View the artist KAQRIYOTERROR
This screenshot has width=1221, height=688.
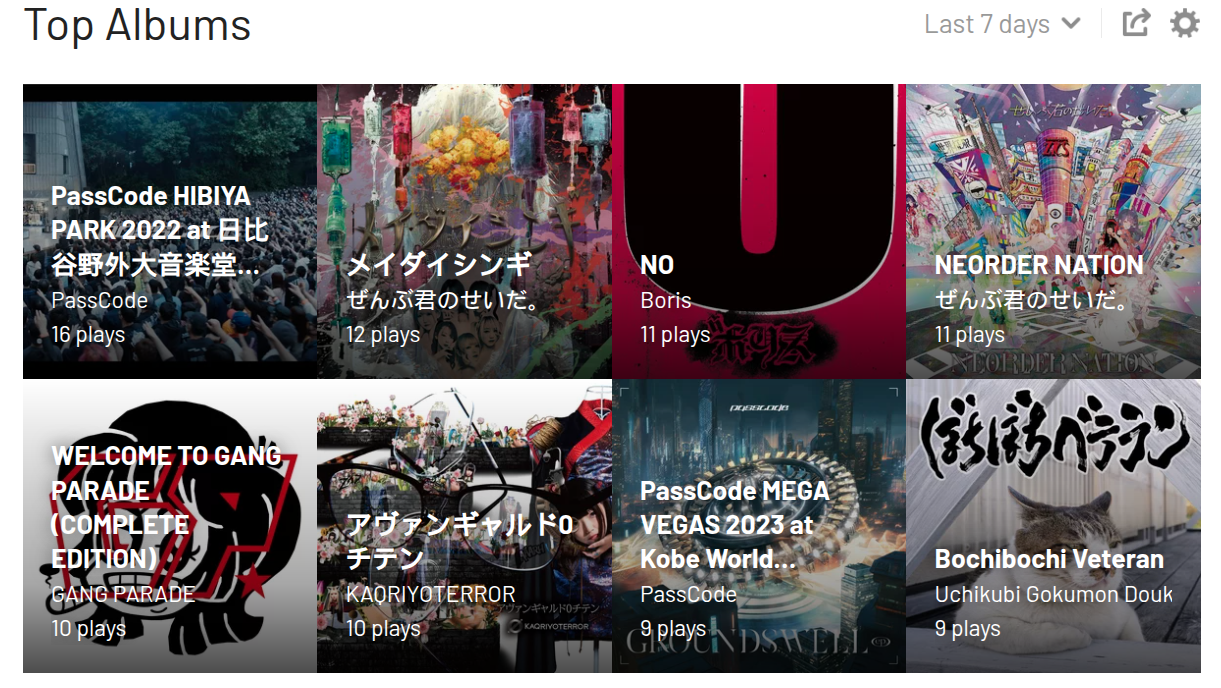coord(430,594)
